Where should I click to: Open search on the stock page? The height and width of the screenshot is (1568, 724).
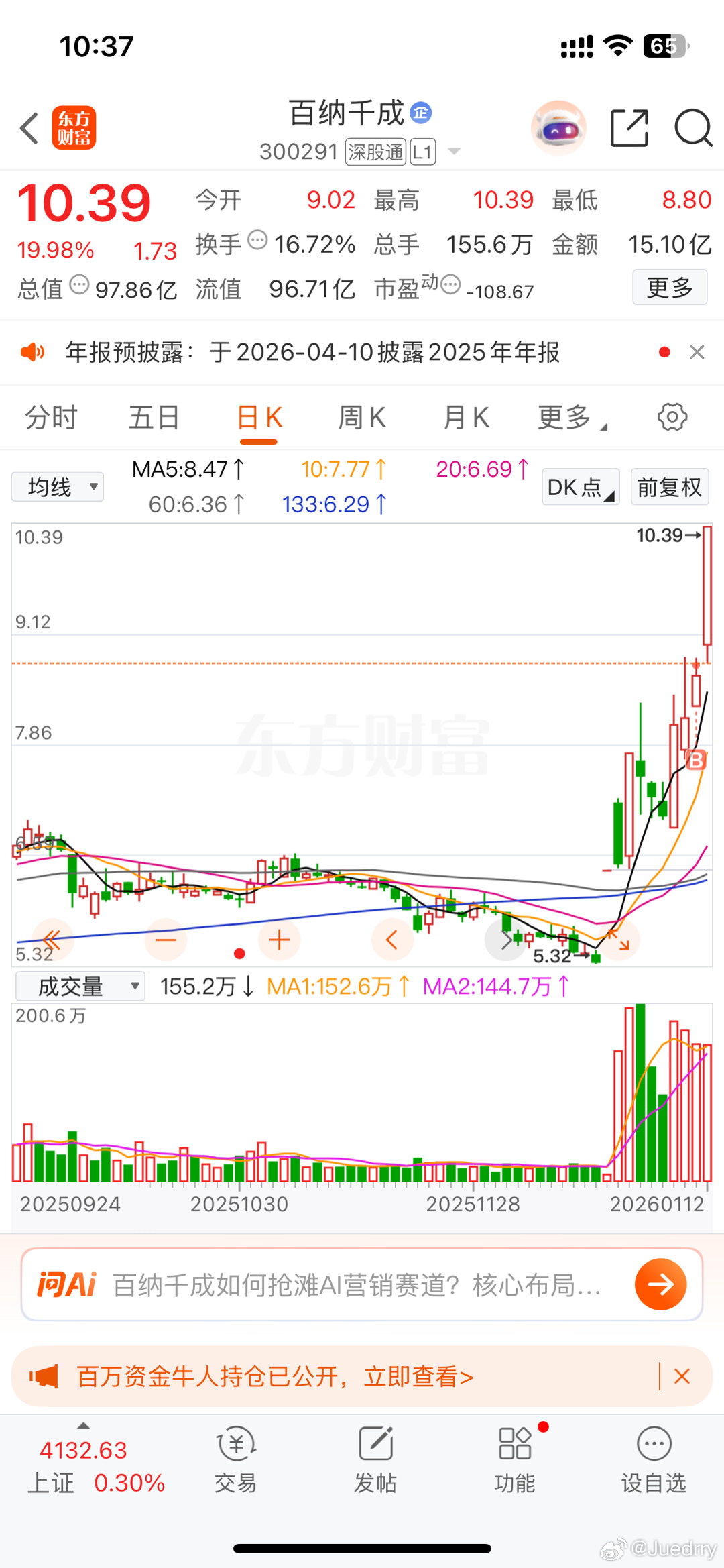point(693,128)
